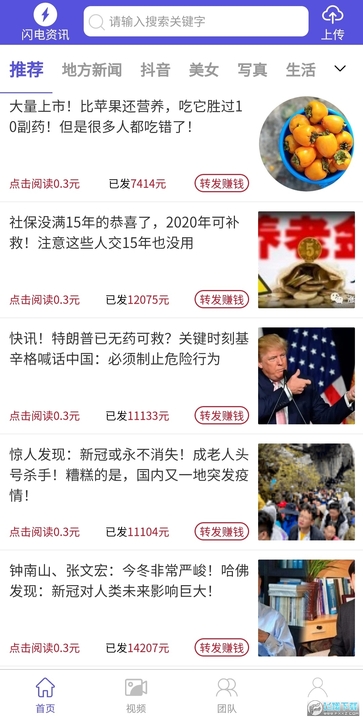Switch to the 生活 tab
363x720 pixels.
pyautogui.click(x=301, y=70)
